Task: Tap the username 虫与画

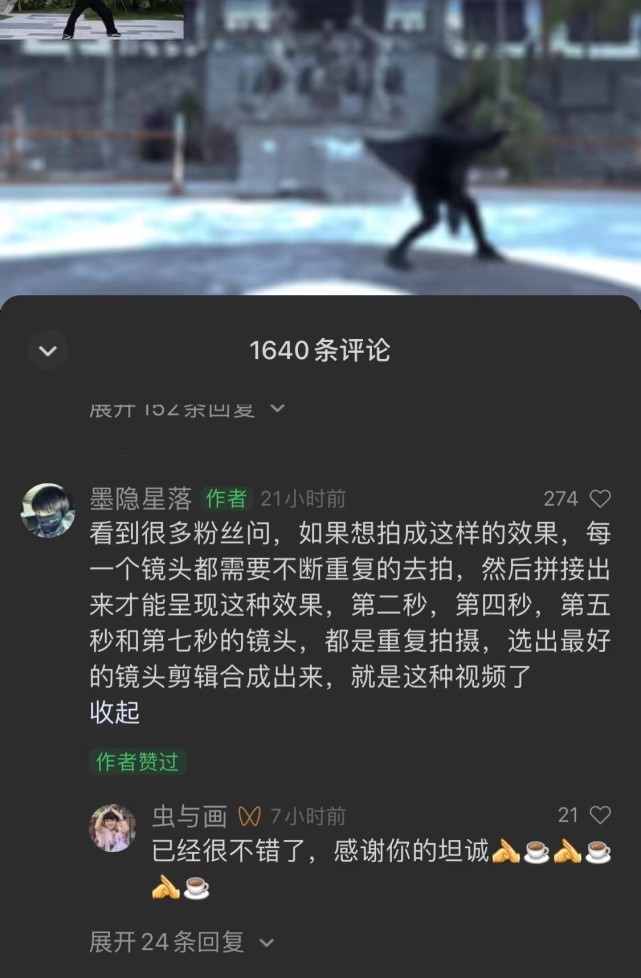Action: point(189,816)
